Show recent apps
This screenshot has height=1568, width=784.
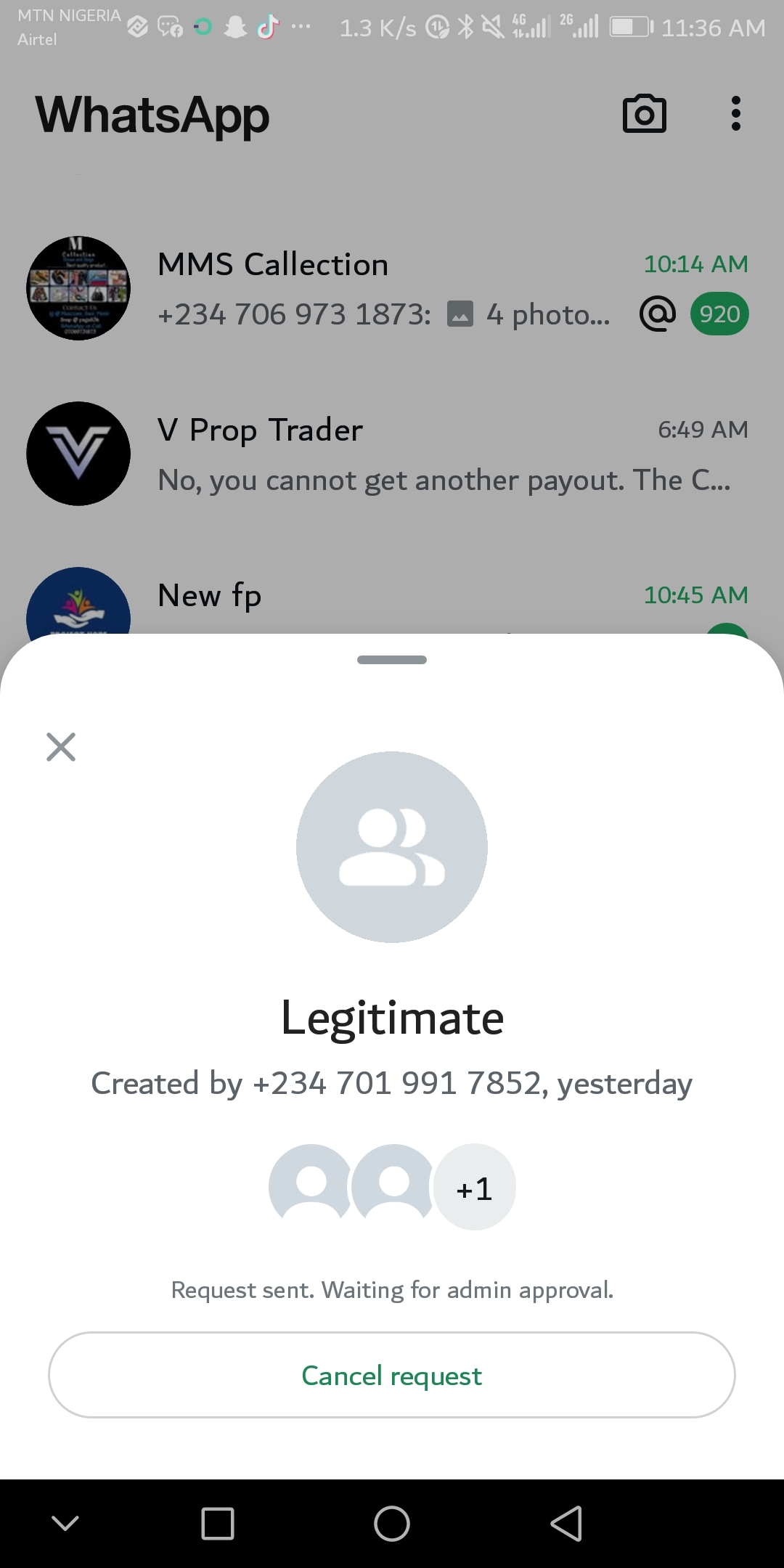[x=218, y=1523]
